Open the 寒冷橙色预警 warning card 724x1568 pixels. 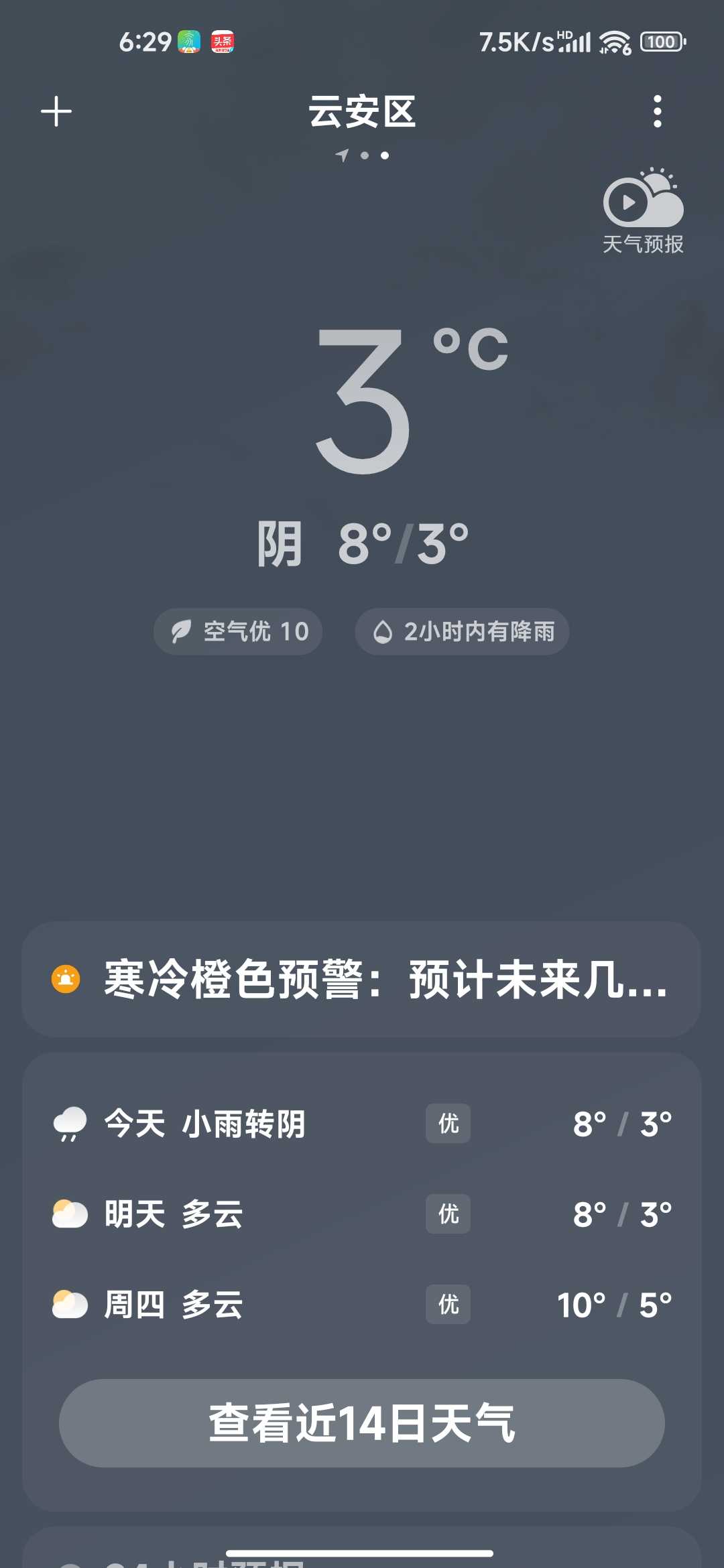click(x=361, y=979)
